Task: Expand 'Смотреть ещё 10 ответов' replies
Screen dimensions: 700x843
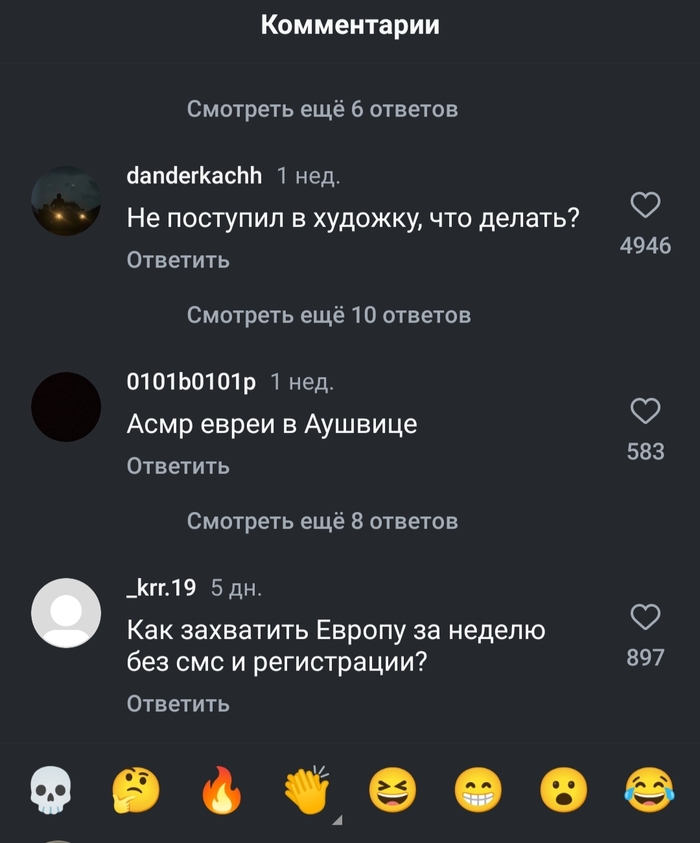Action: (328, 315)
